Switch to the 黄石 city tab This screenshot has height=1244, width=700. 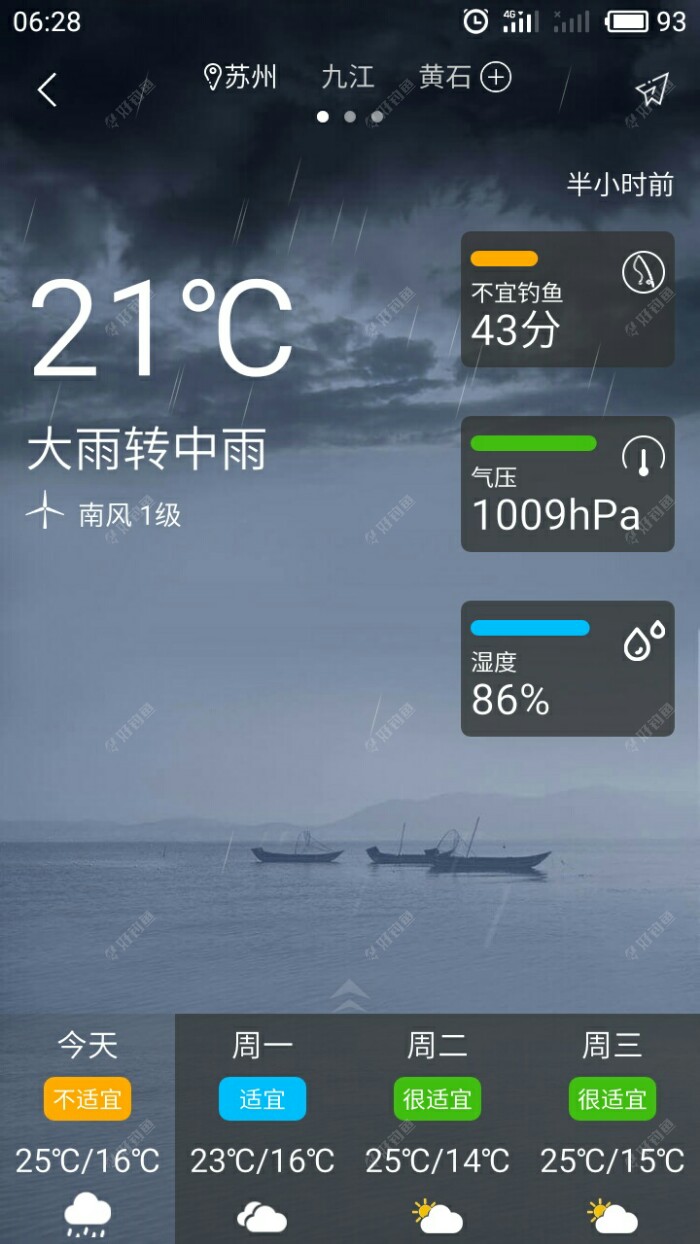coord(445,77)
